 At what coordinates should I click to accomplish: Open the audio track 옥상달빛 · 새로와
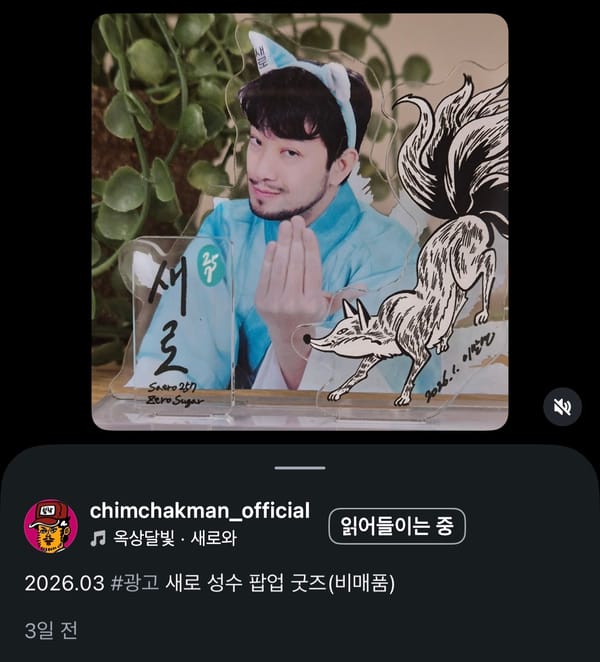(172, 539)
